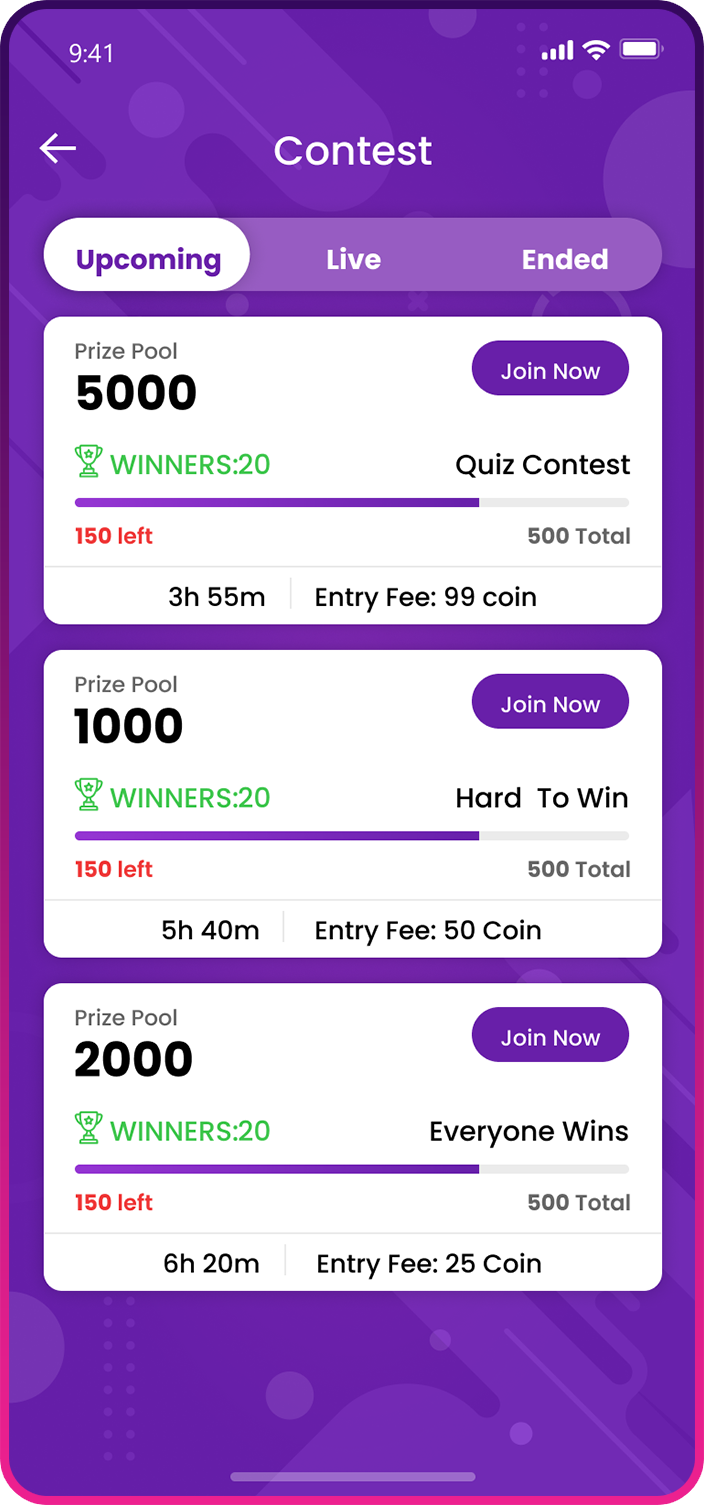The width and height of the screenshot is (704, 1505).
Task: Select the Upcoming tab
Action: click(x=148, y=259)
